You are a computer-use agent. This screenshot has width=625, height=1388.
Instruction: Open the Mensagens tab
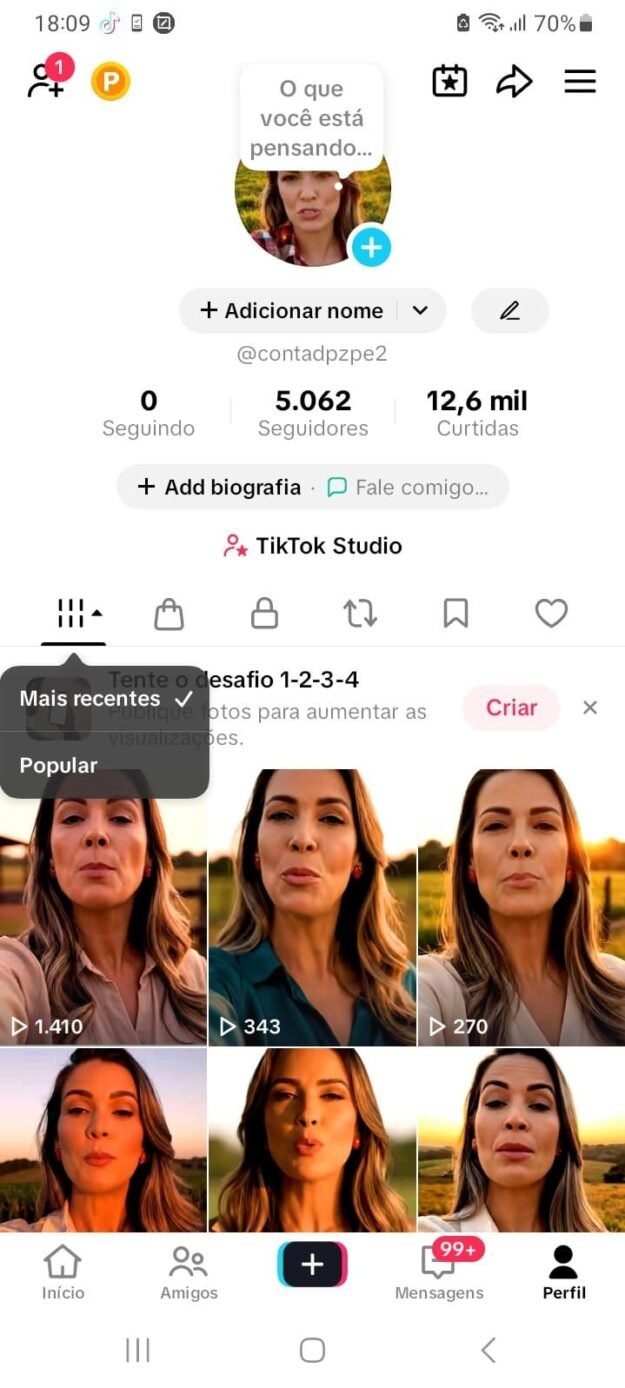coord(439,1272)
